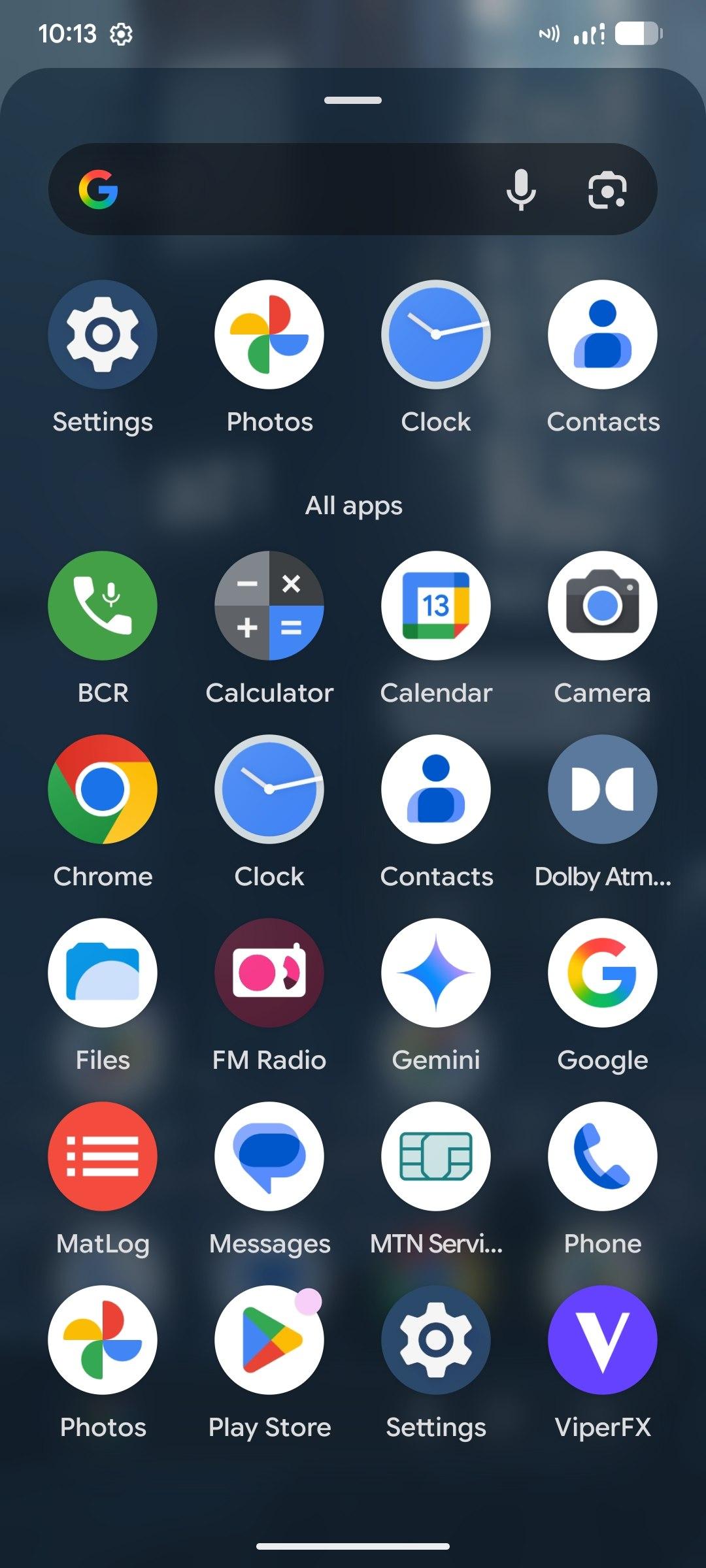Open the ViperFX app
The height and width of the screenshot is (1568, 706).
(x=603, y=1340)
